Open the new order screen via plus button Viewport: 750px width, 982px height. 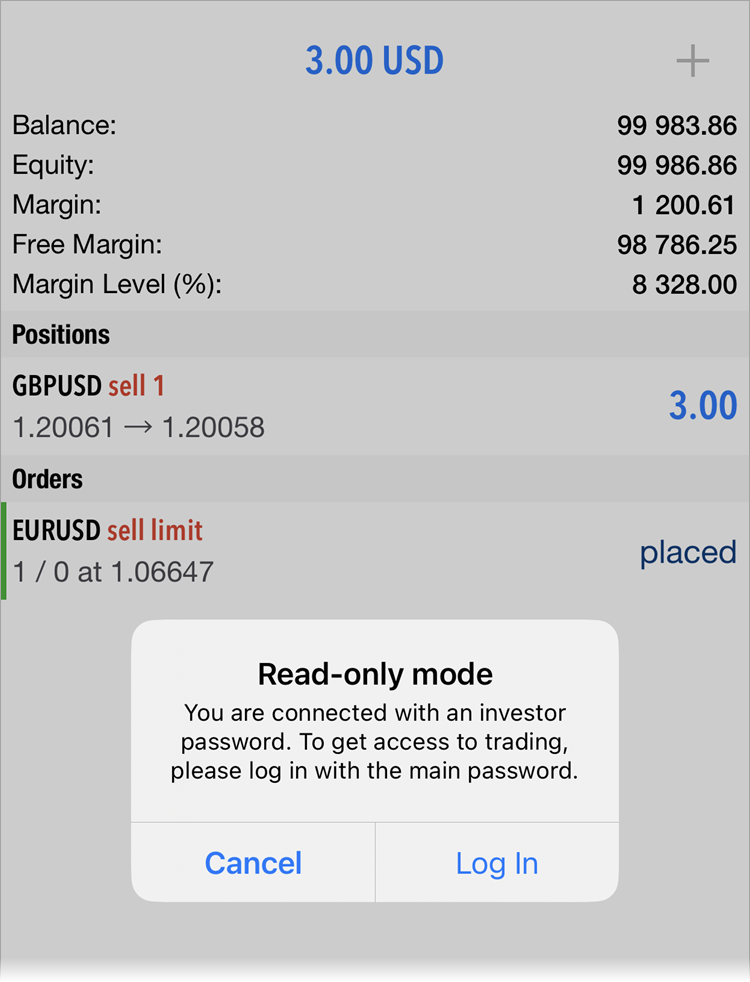click(x=692, y=61)
